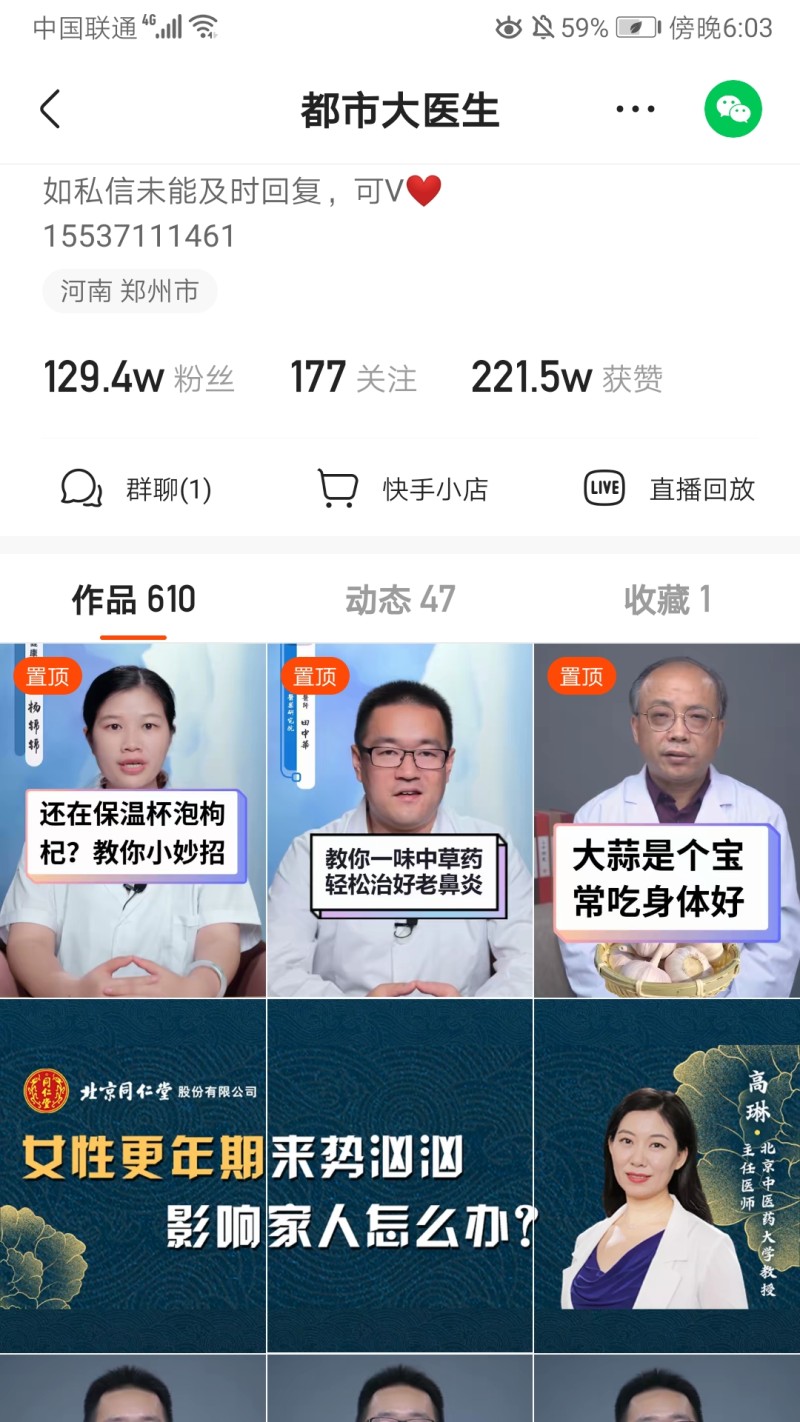
Task: Tap the 河南 郑州市 location tag
Action: pos(129,291)
